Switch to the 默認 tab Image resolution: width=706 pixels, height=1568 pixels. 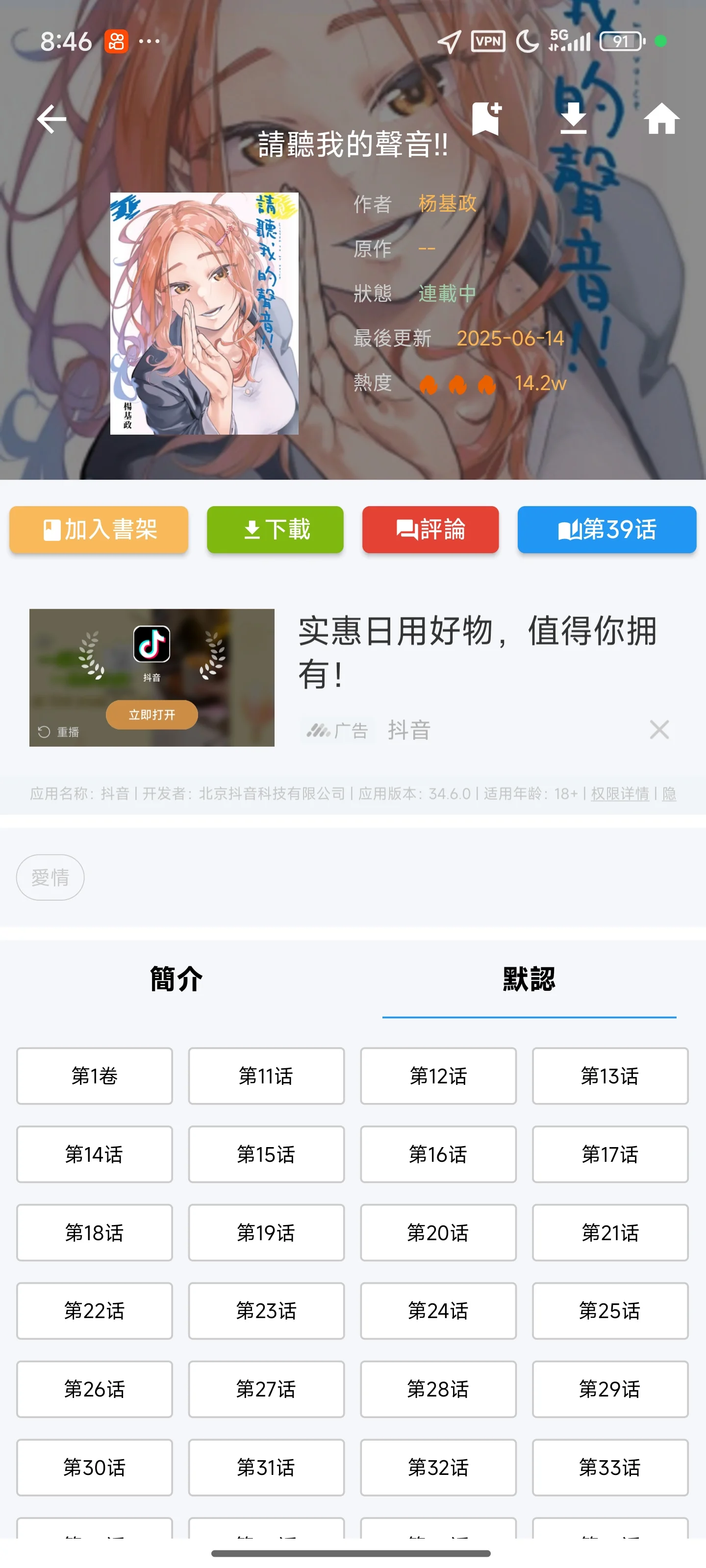[529, 979]
